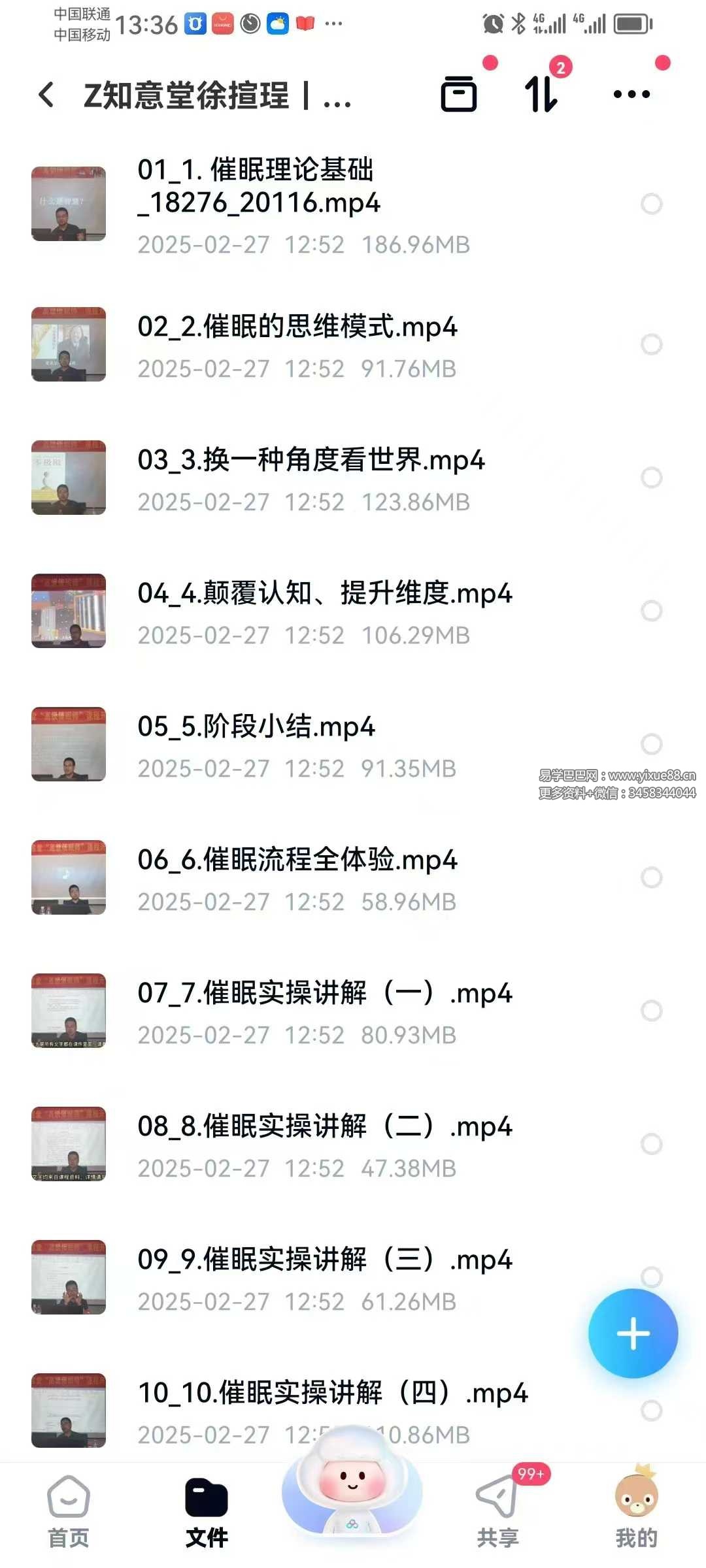This screenshot has height=1568, width=706.
Task: Select the checkbox for 05_5.阶段小结.mp4
Action: click(x=651, y=744)
